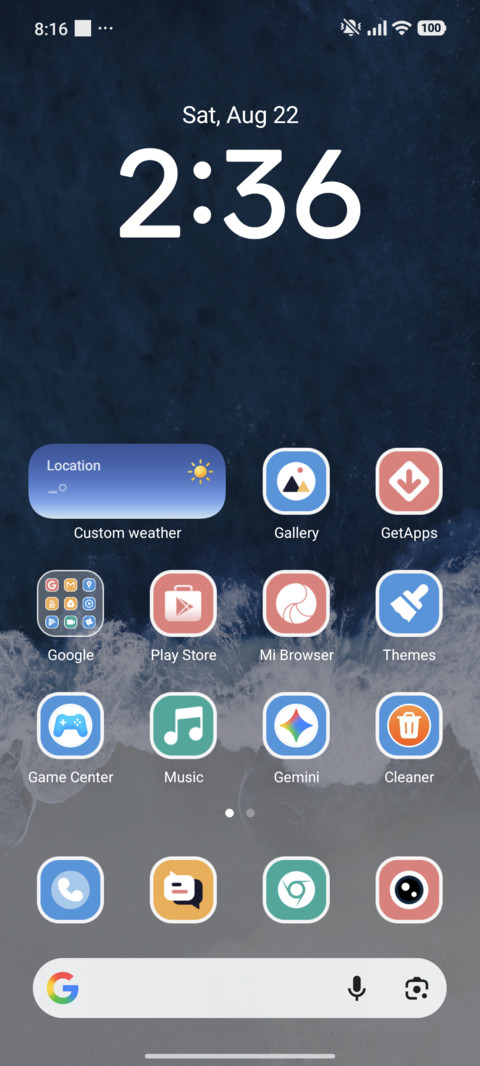480x1066 pixels.
Task: Open the clock and date widget
Action: [240, 178]
